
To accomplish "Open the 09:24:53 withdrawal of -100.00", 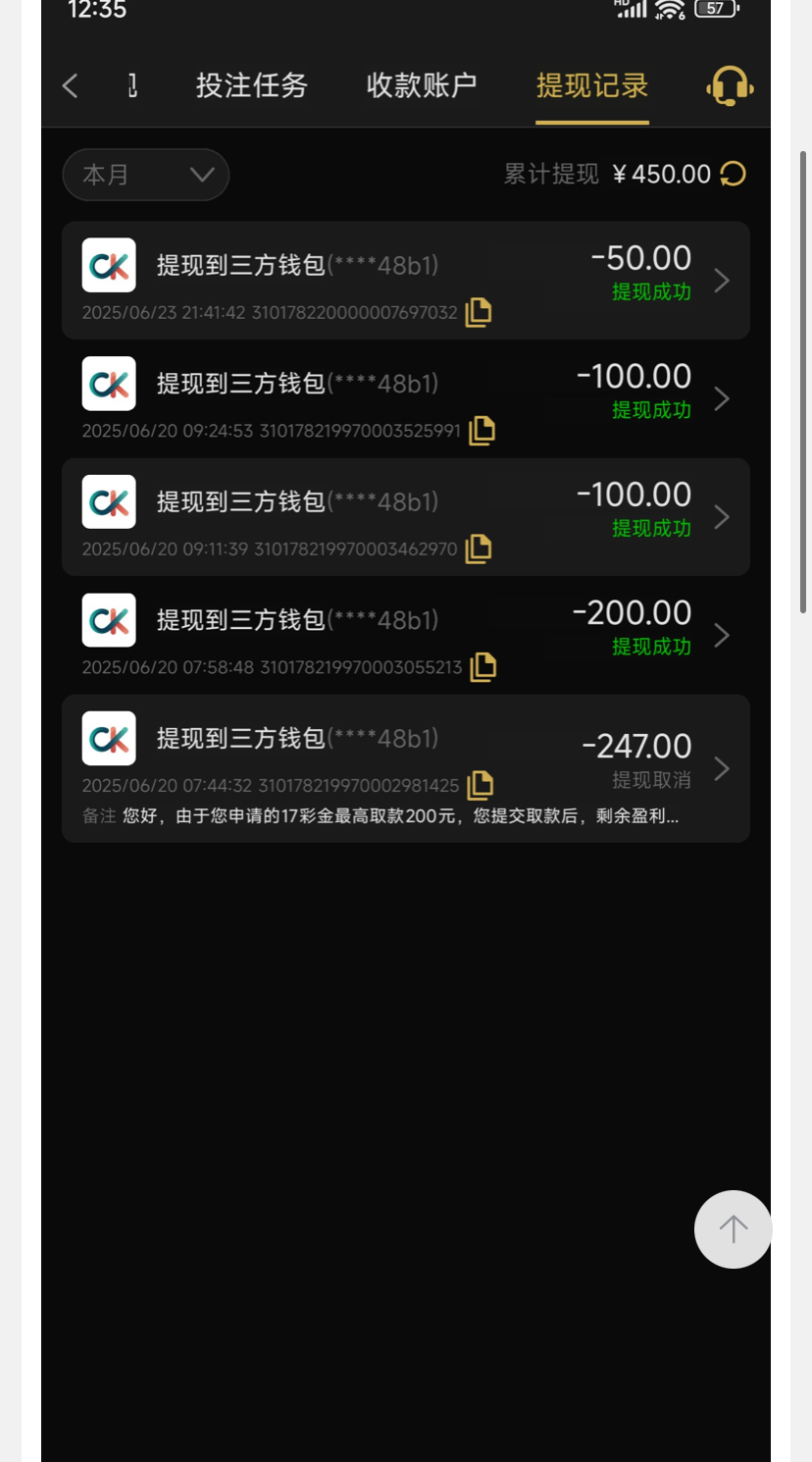I will pos(405,398).
